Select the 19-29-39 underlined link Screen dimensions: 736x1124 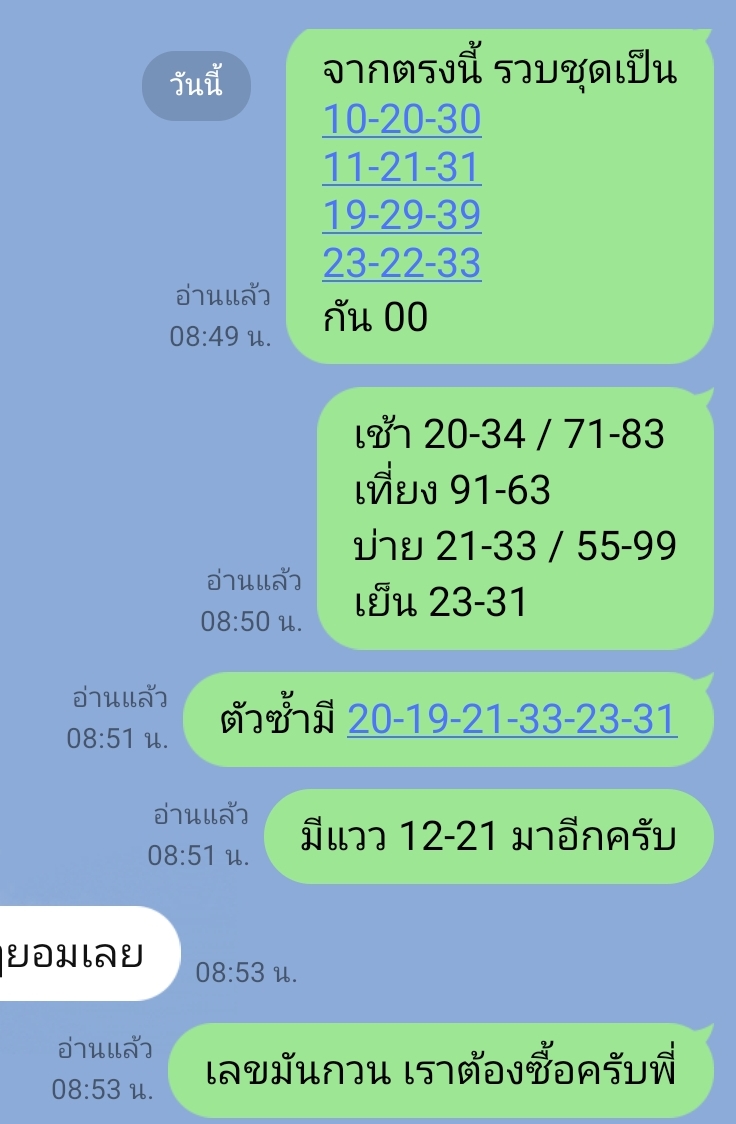click(x=401, y=215)
